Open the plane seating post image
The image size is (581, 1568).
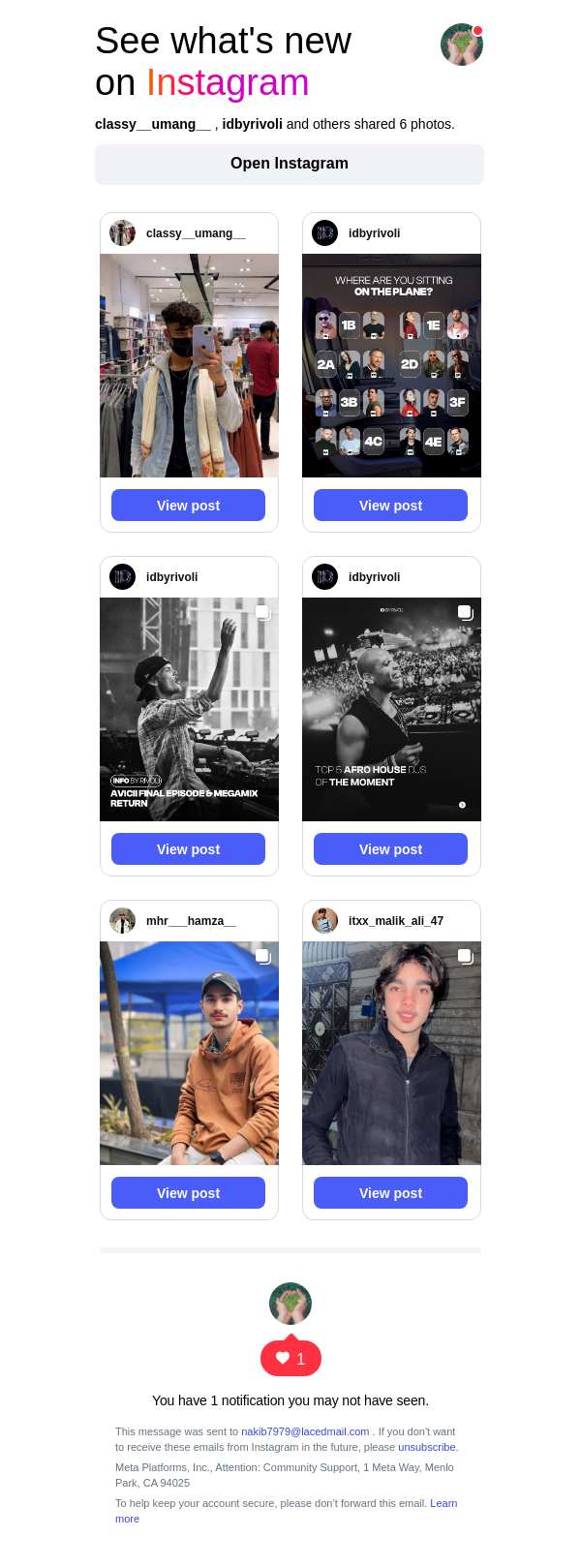point(391,365)
